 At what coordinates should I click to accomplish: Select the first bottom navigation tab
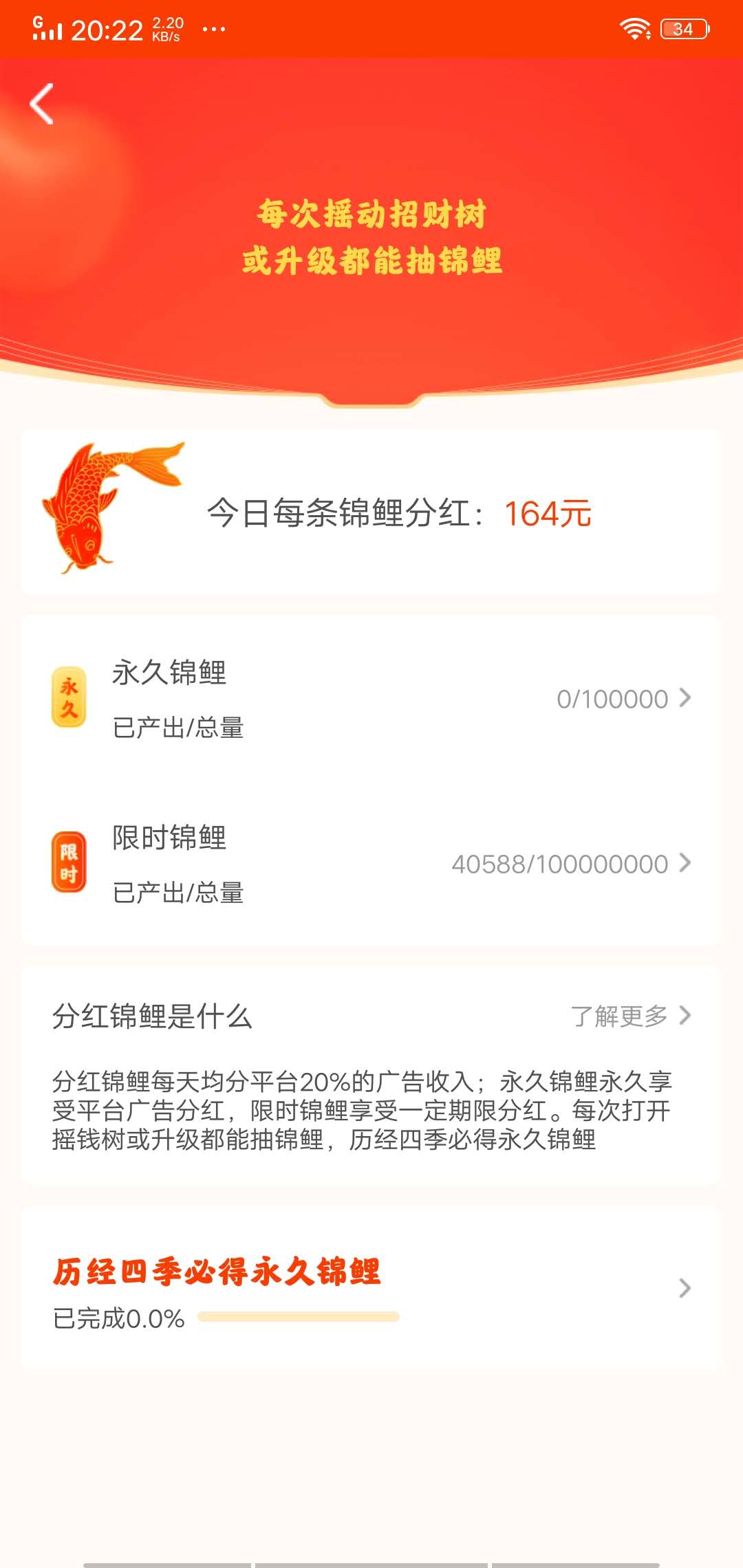tap(169, 1561)
